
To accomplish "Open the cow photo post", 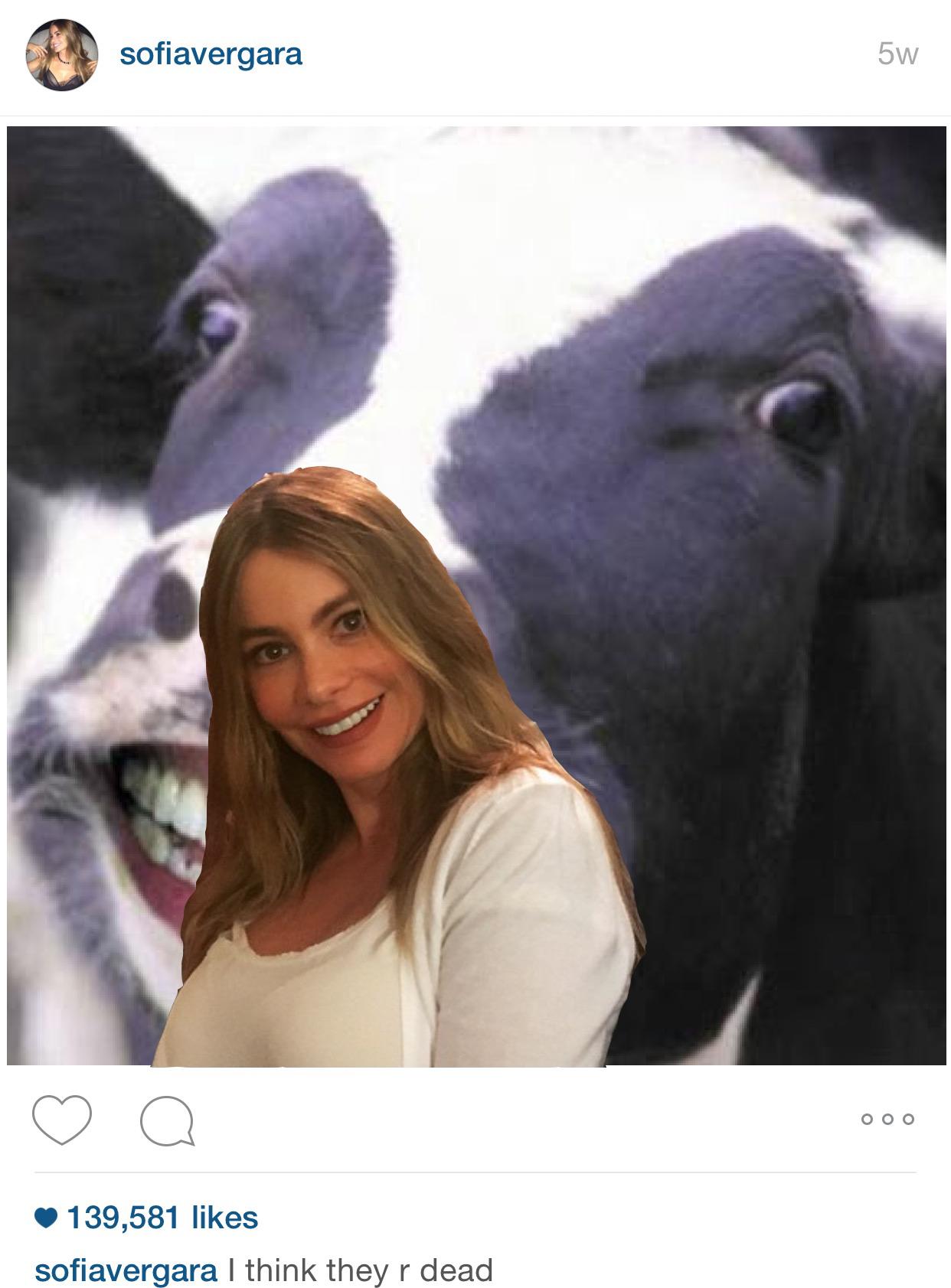I will coord(476,595).
